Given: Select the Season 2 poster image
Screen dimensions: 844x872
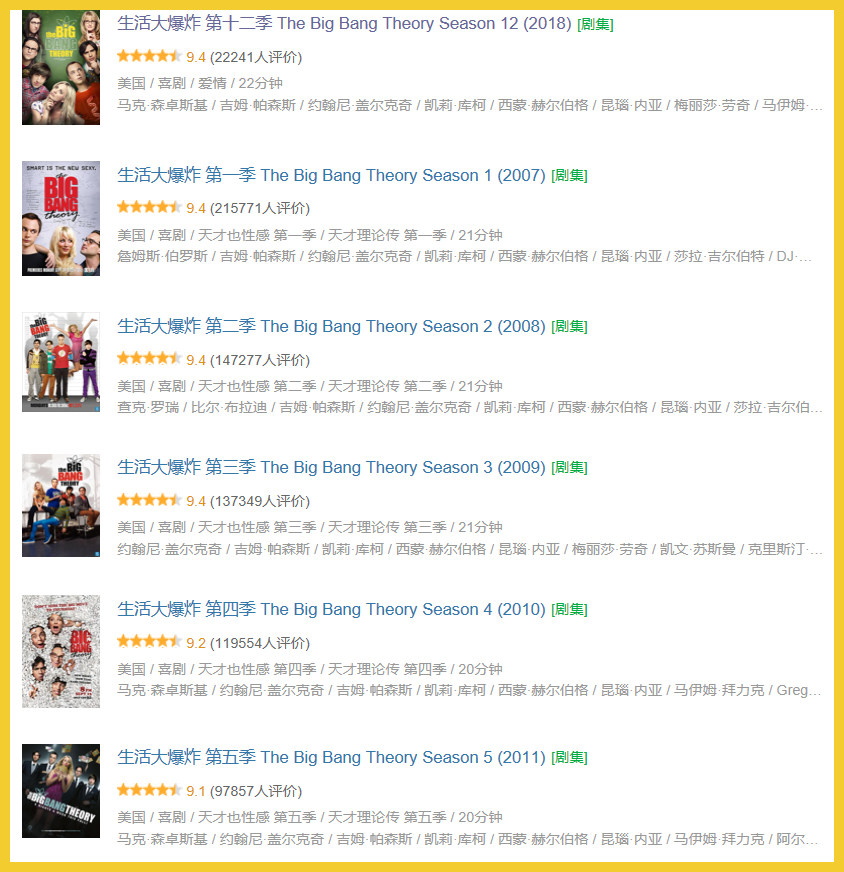Looking at the screenshot, I should pyautogui.click(x=61, y=362).
